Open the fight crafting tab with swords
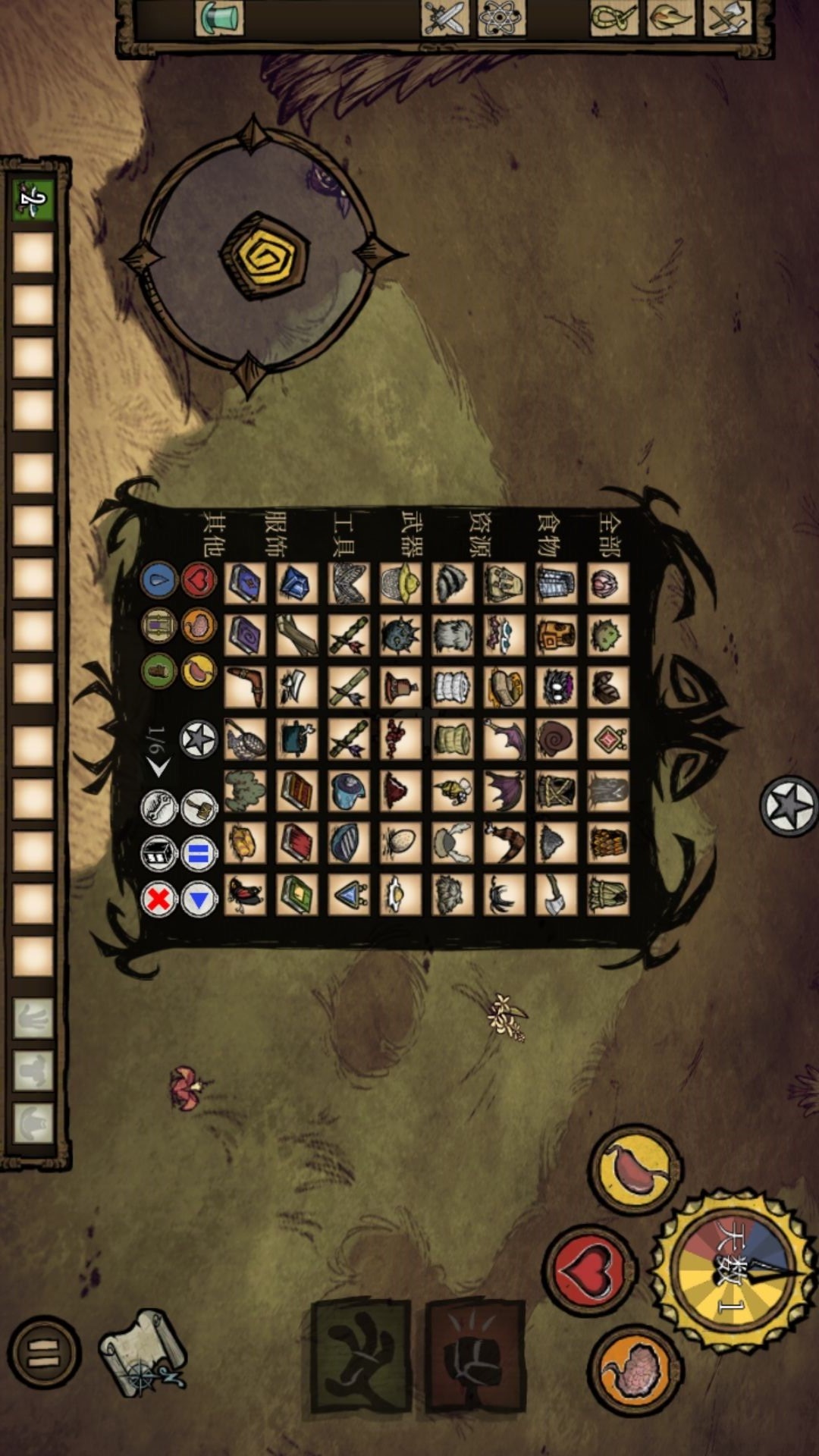Viewport: 819px width, 1456px height. click(444, 18)
